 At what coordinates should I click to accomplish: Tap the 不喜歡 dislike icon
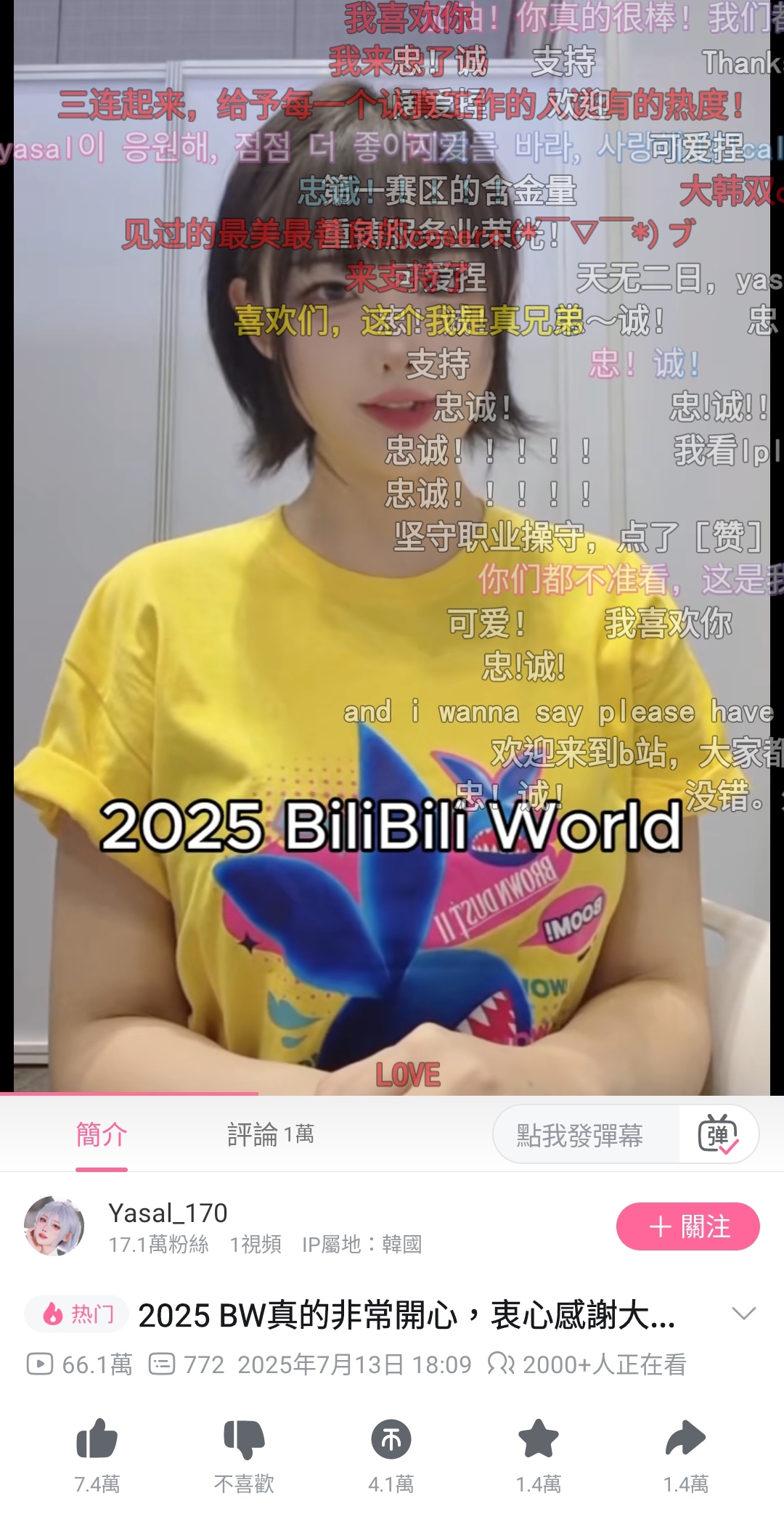click(x=244, y=1438)
